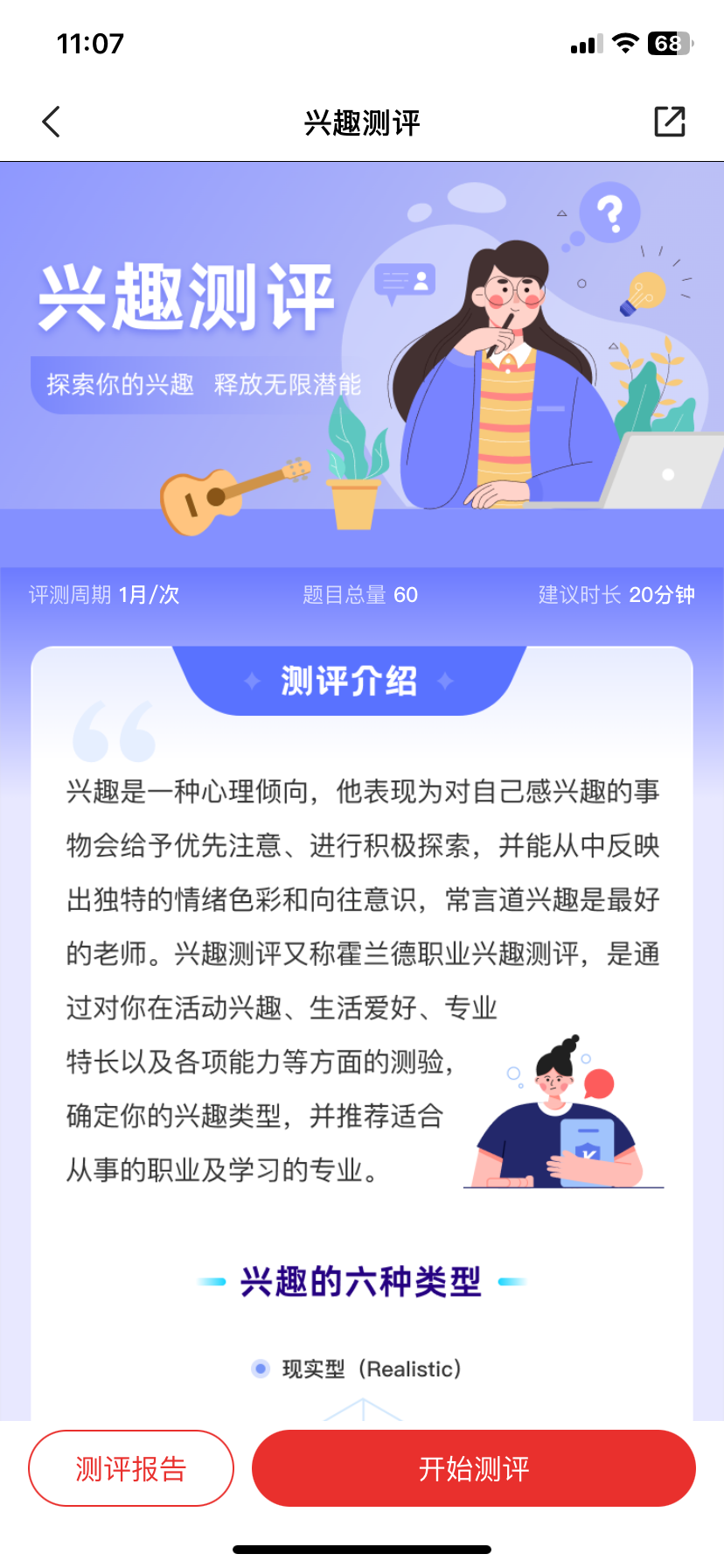Screen dimensions: 724x1568
Task: Start the test with 开始测评
Action: pos(473,1468)
